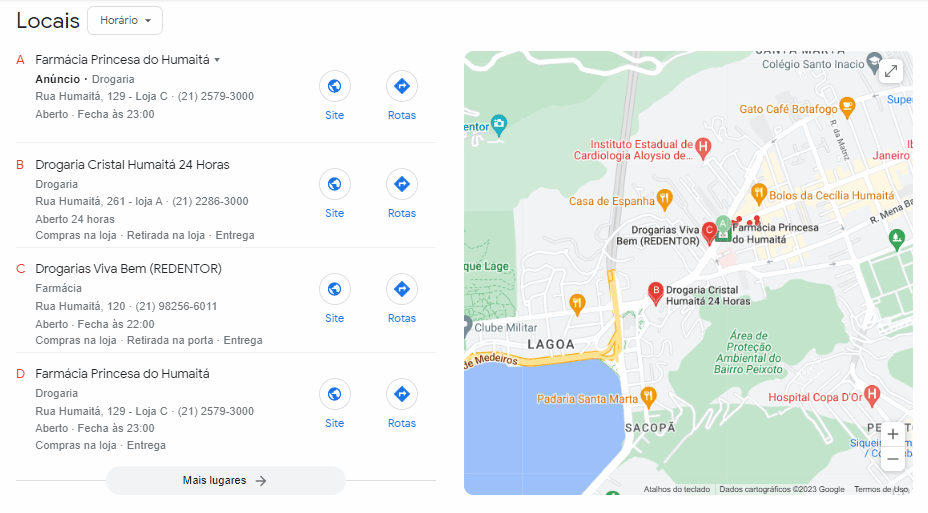
Task: Expand the ad info arrow beside Farmácia Princesa
Action: pos(217,60)
